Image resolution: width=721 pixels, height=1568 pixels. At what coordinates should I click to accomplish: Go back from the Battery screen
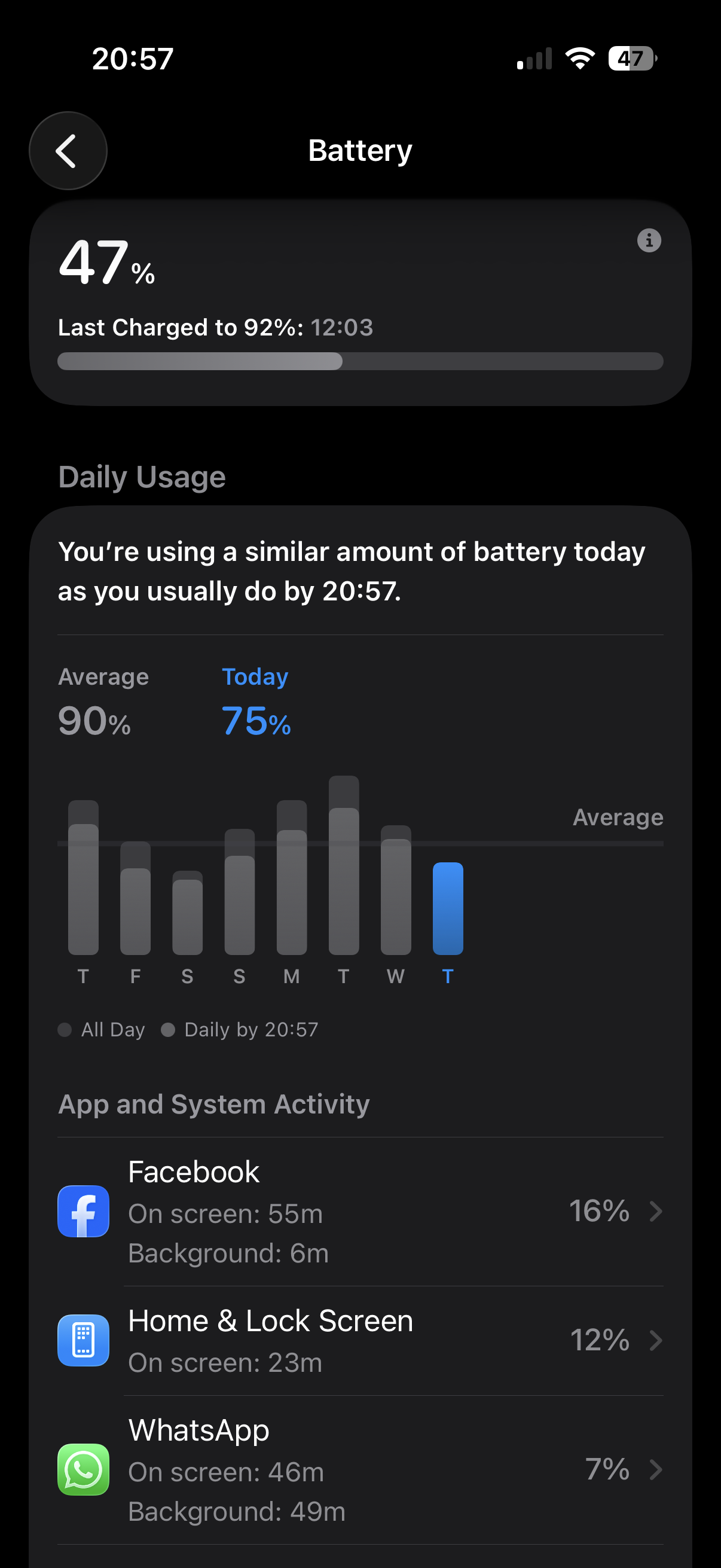point(68,150)
